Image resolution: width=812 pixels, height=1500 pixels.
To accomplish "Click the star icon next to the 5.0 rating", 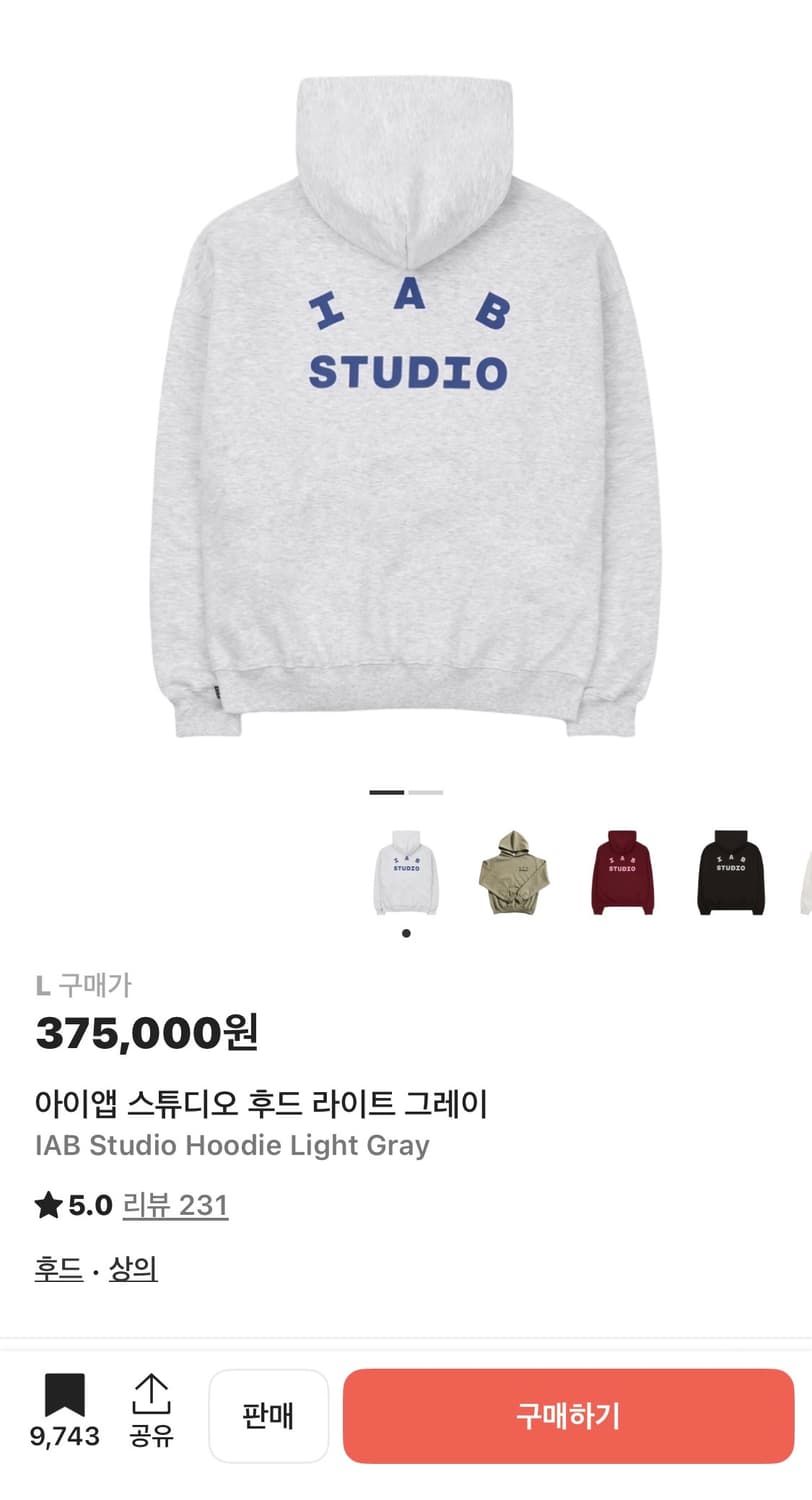I will pos(47,1204).
